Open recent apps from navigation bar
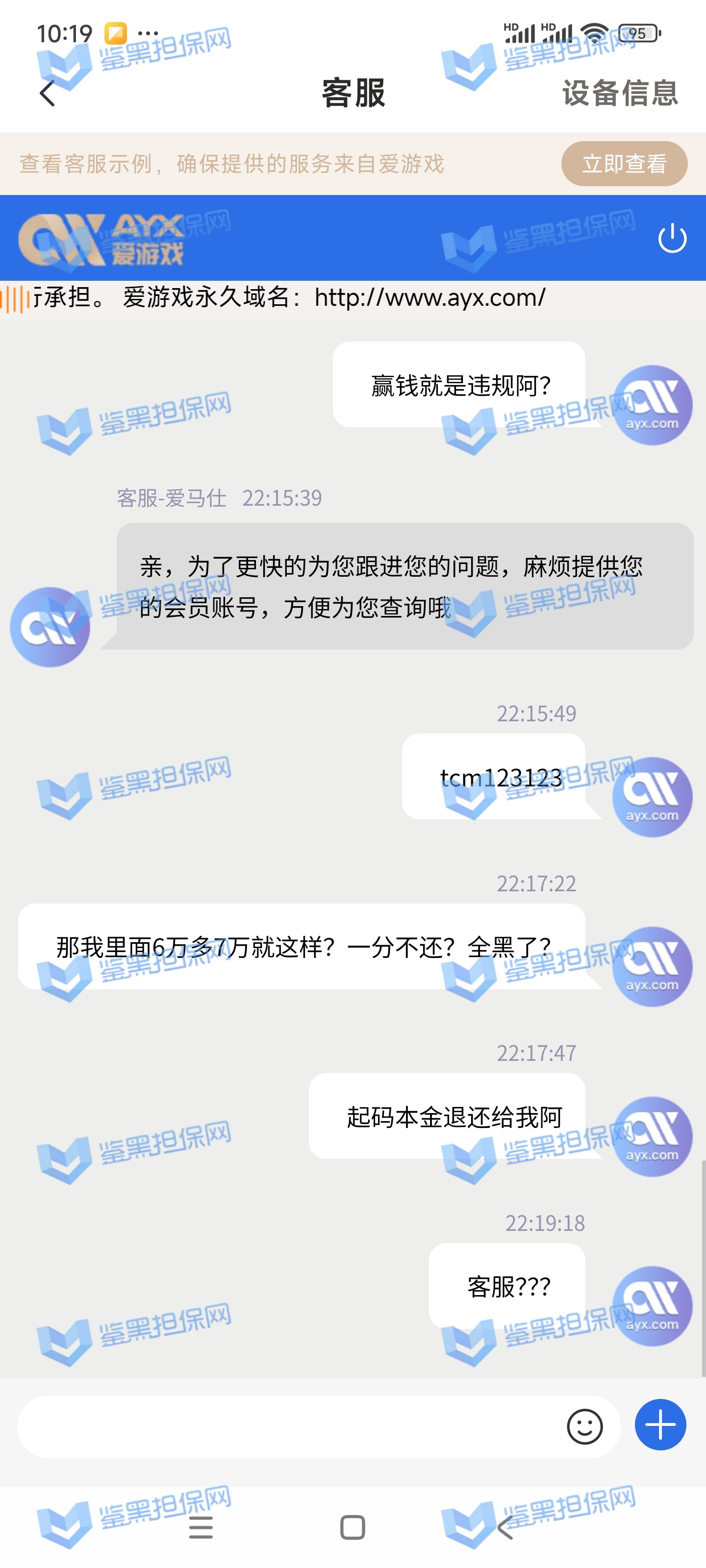706x1568 pixels. point(201,1527)
